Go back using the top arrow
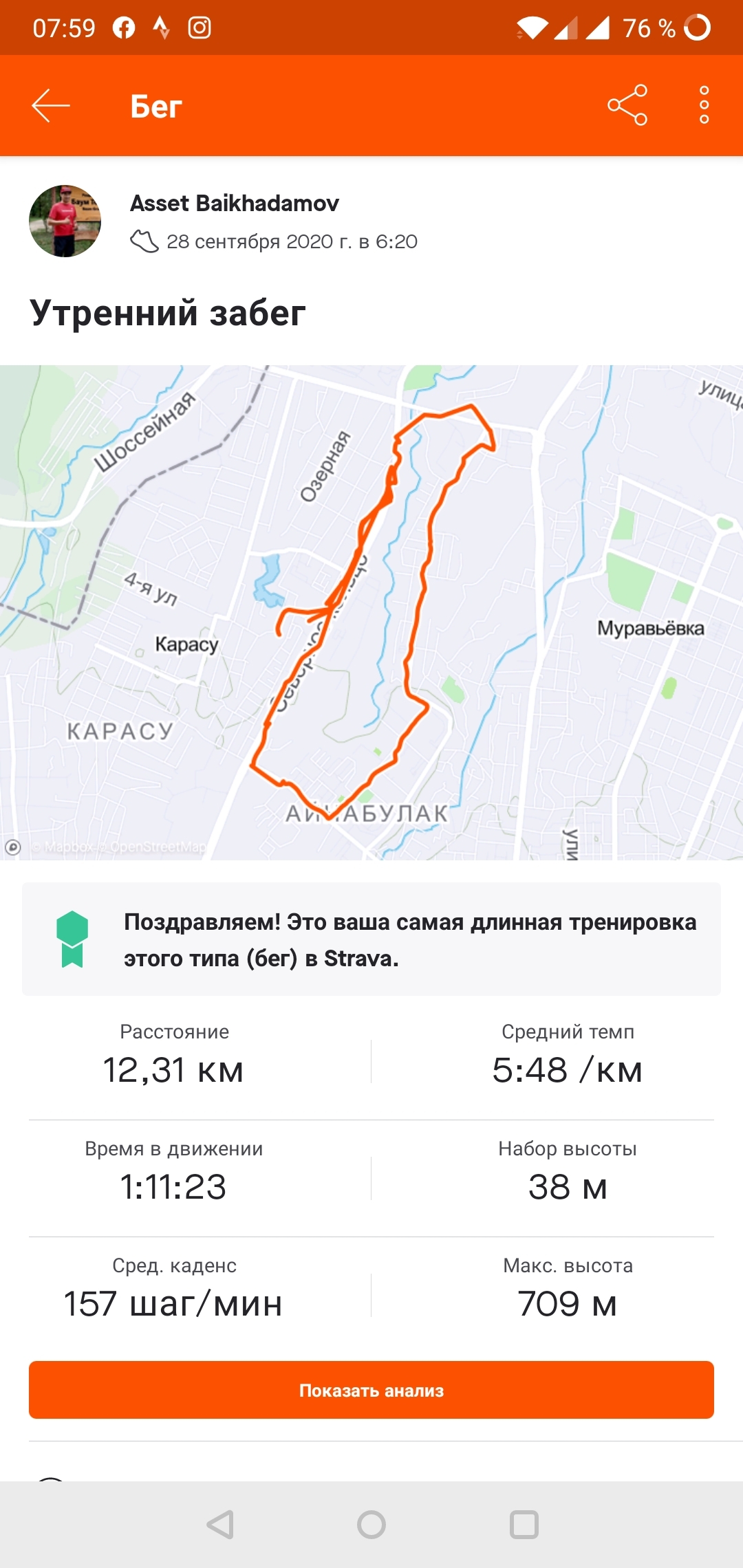The height and width of the screenshot is (1568, 743). [51, 106]
